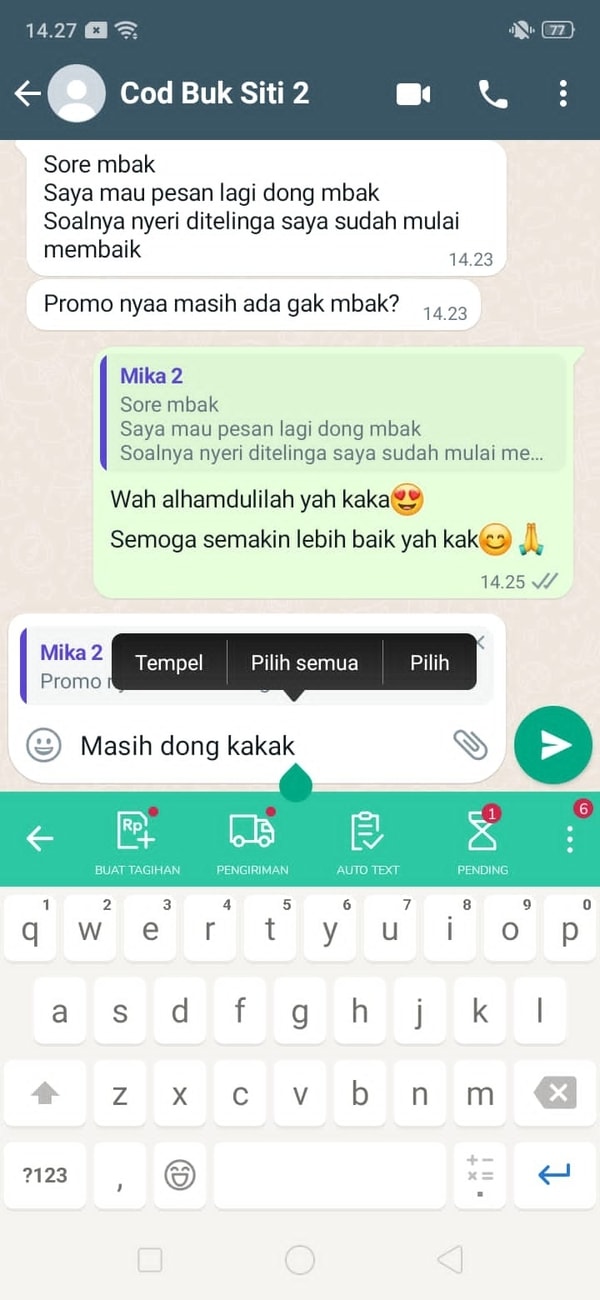Open Cod Buk Siti 2 contact profile picture

[x=76, y=94]
